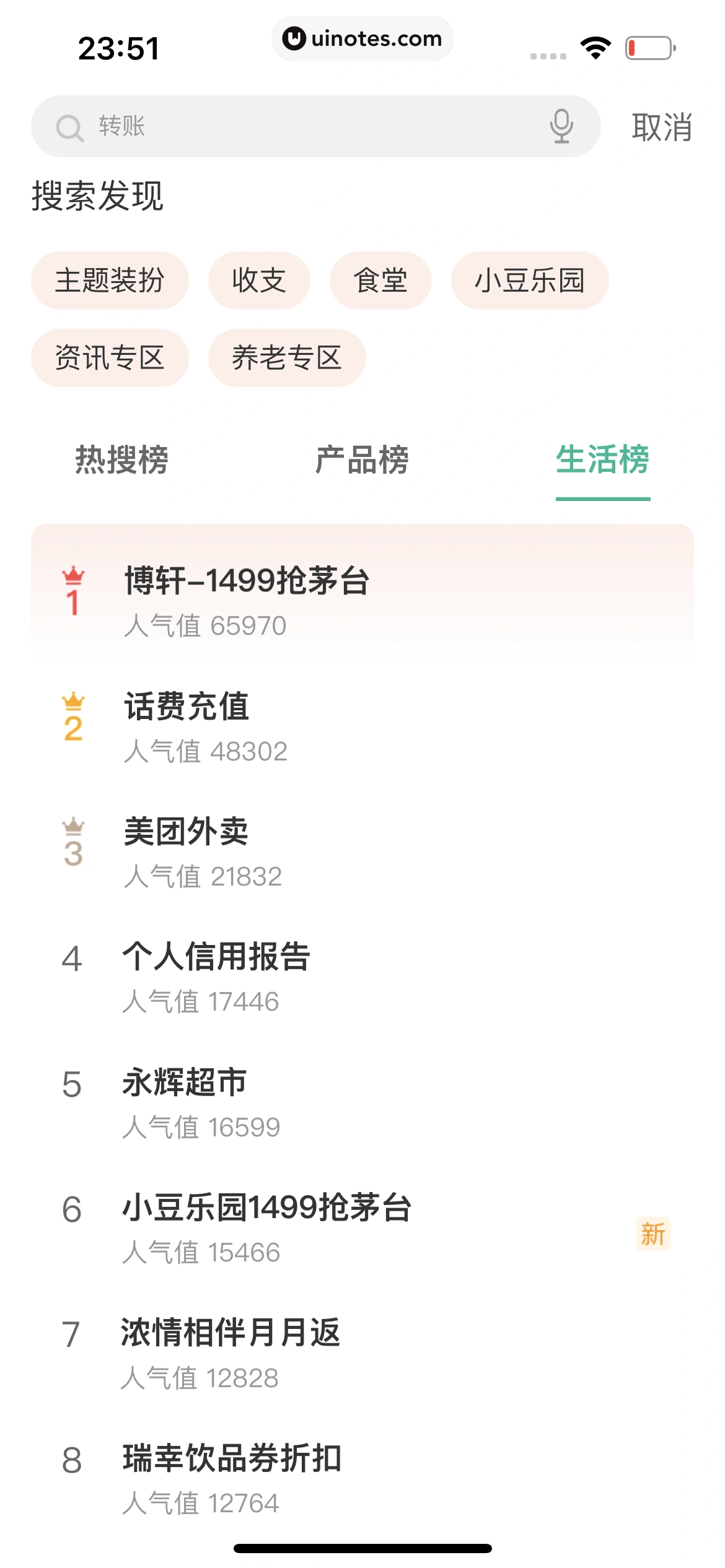This screenshot has width=725, height=1568.
Task: Choose the 食堂 chip
Action: [380, 281]
